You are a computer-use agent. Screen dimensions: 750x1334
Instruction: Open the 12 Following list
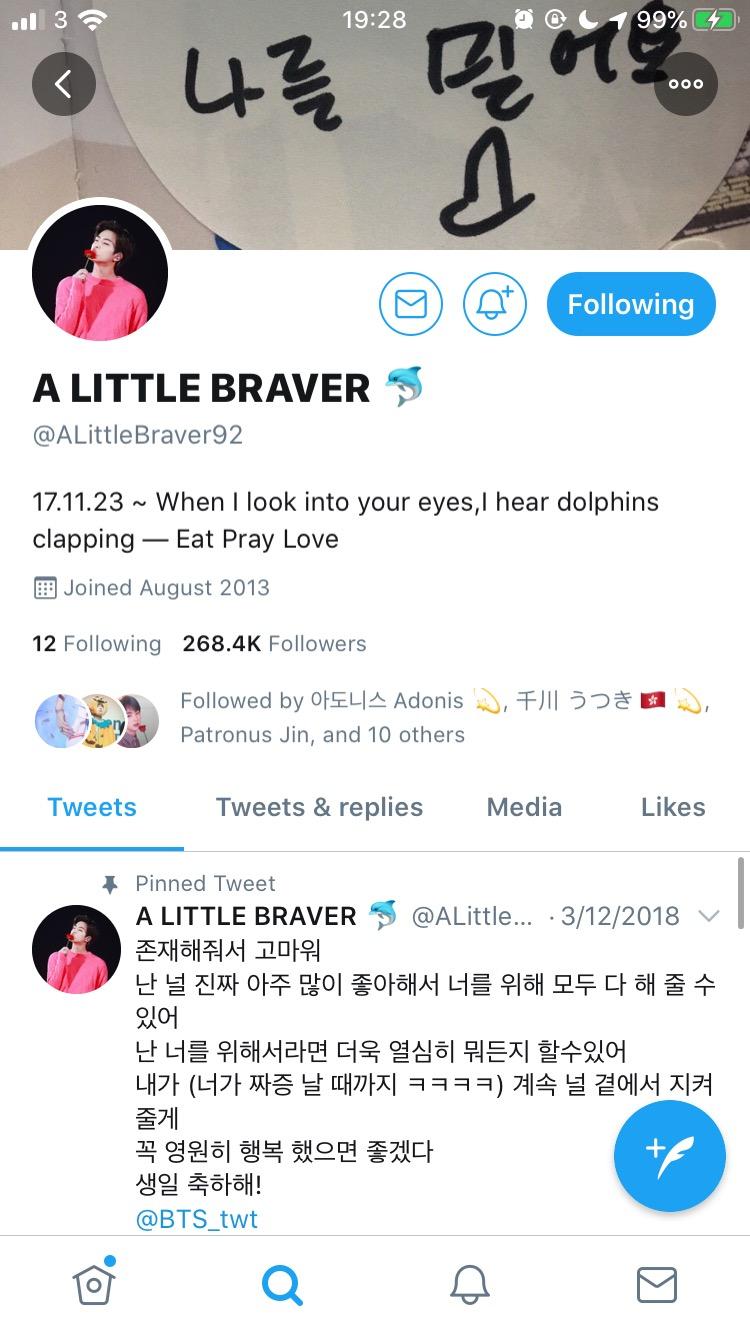(96, 644)
